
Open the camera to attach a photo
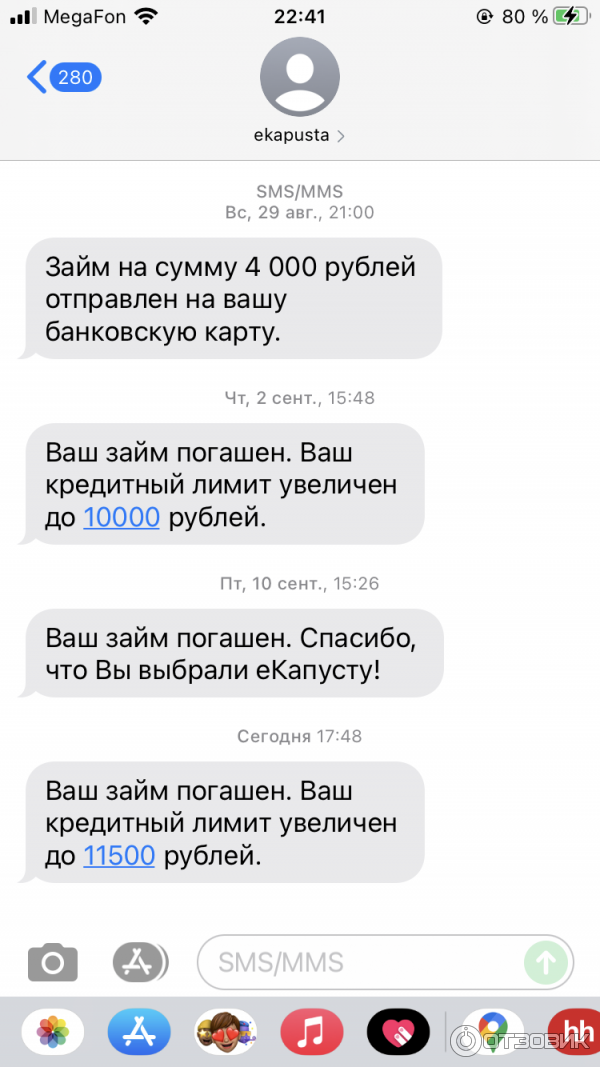(52, 962)
